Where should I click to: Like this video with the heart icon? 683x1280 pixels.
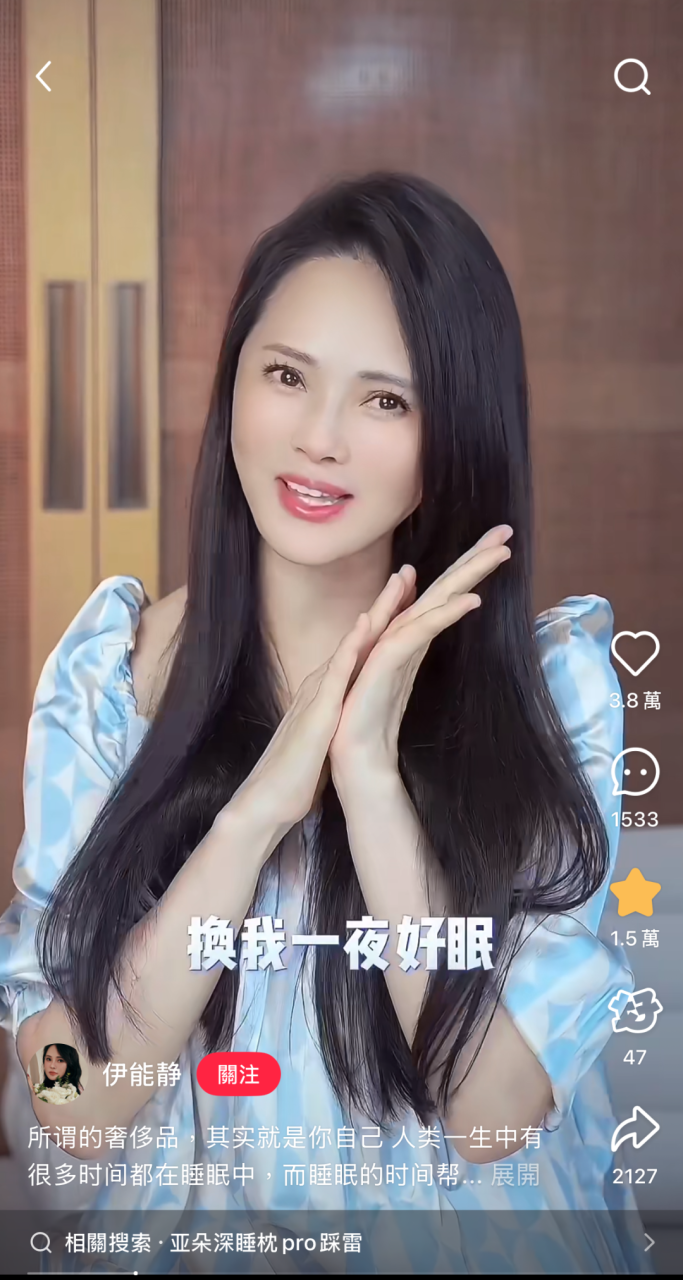(x=635, y=654)
